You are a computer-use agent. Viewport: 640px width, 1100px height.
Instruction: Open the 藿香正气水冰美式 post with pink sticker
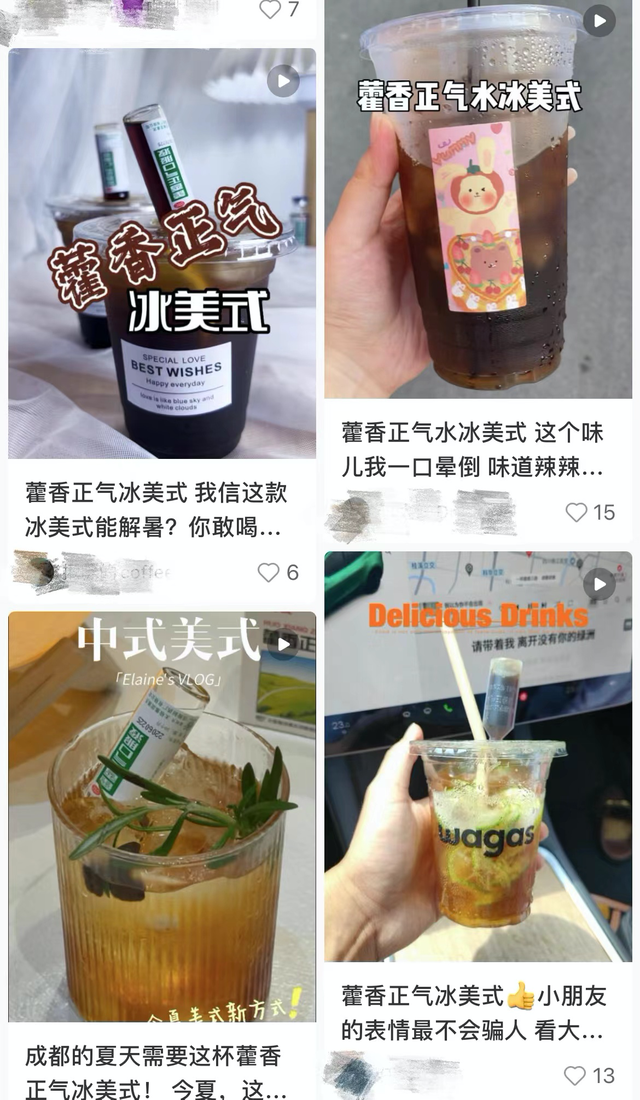[x=478, y=199]
